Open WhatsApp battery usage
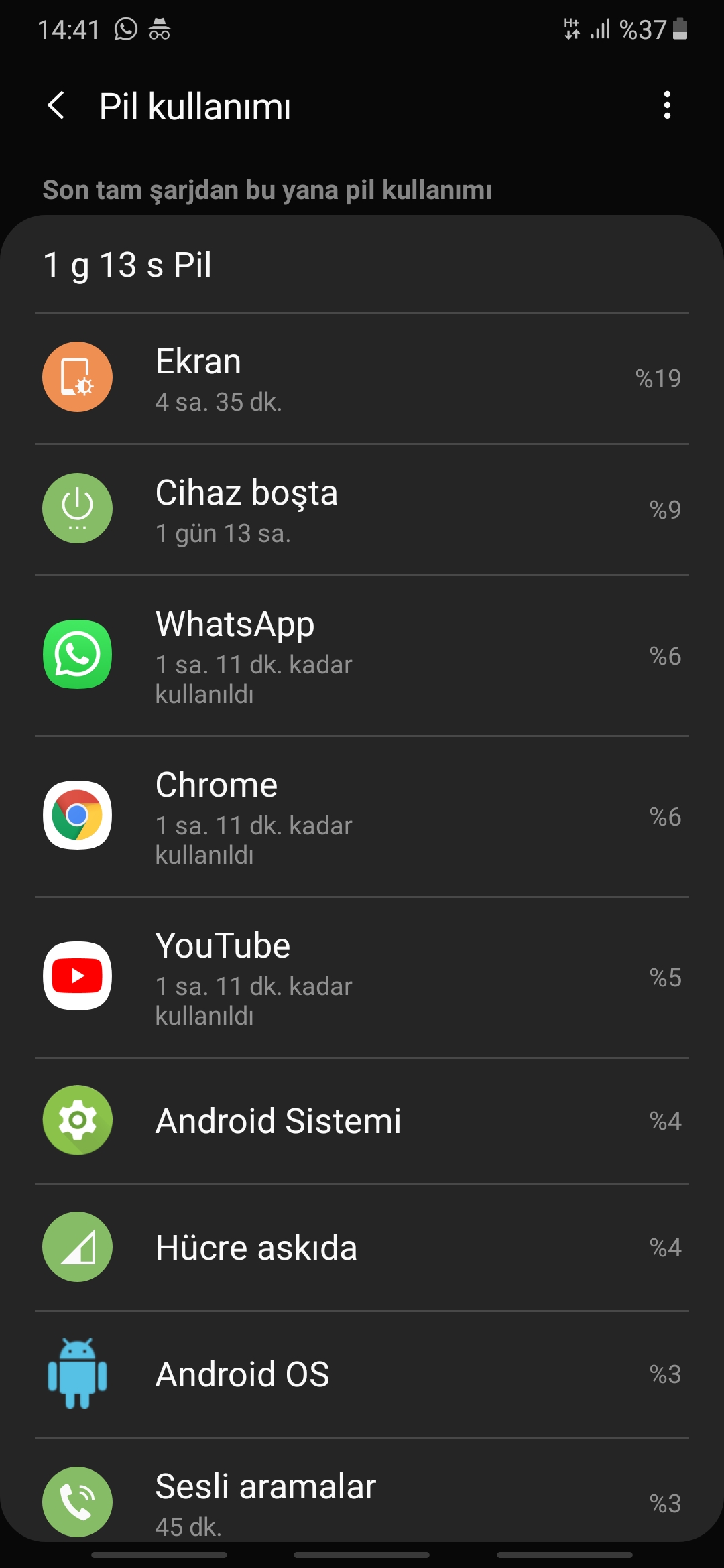Screen dimensions: 724x1568 pos(362,656)
